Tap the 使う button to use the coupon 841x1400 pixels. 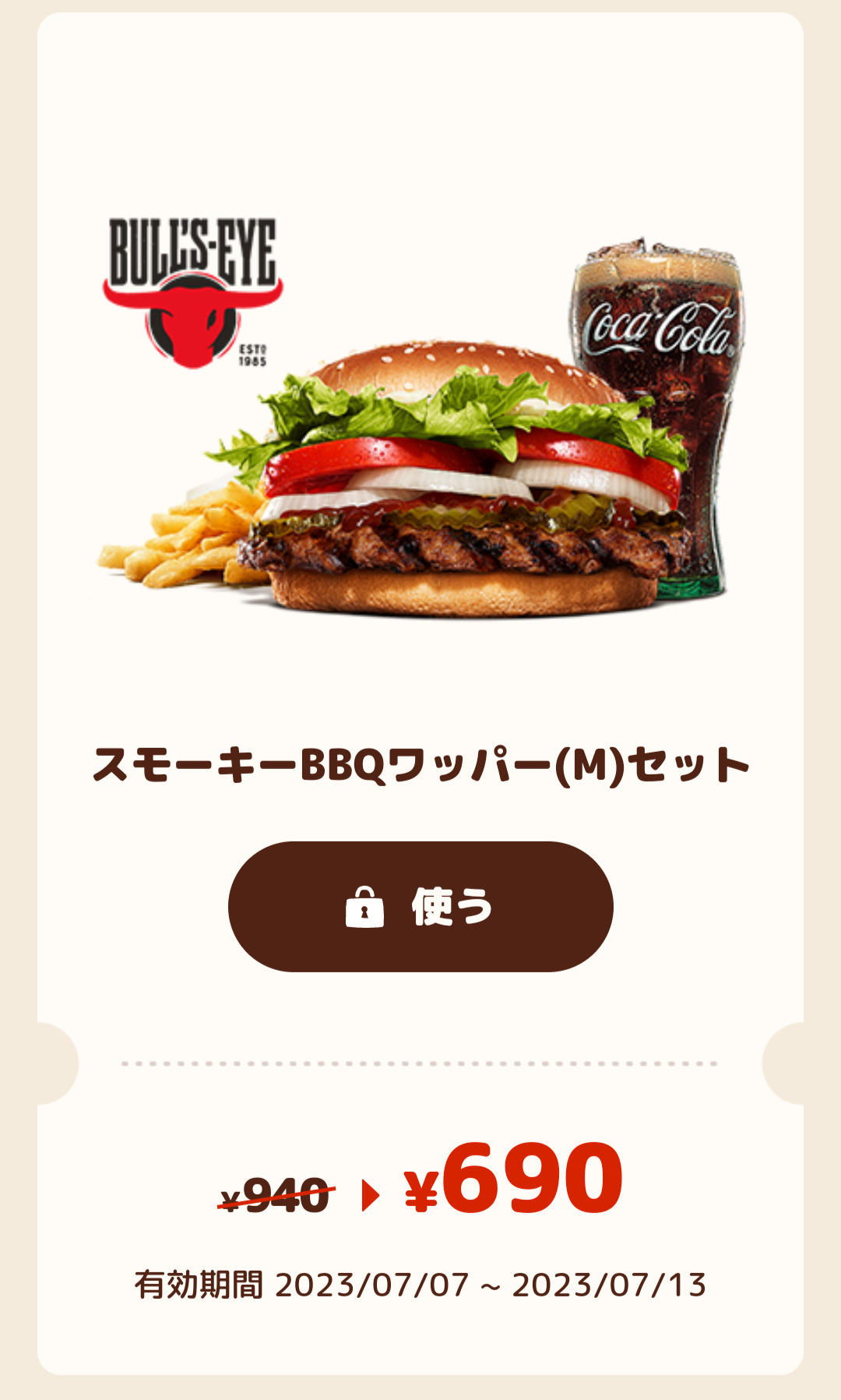pyautogui.click(x=420, y=906)
